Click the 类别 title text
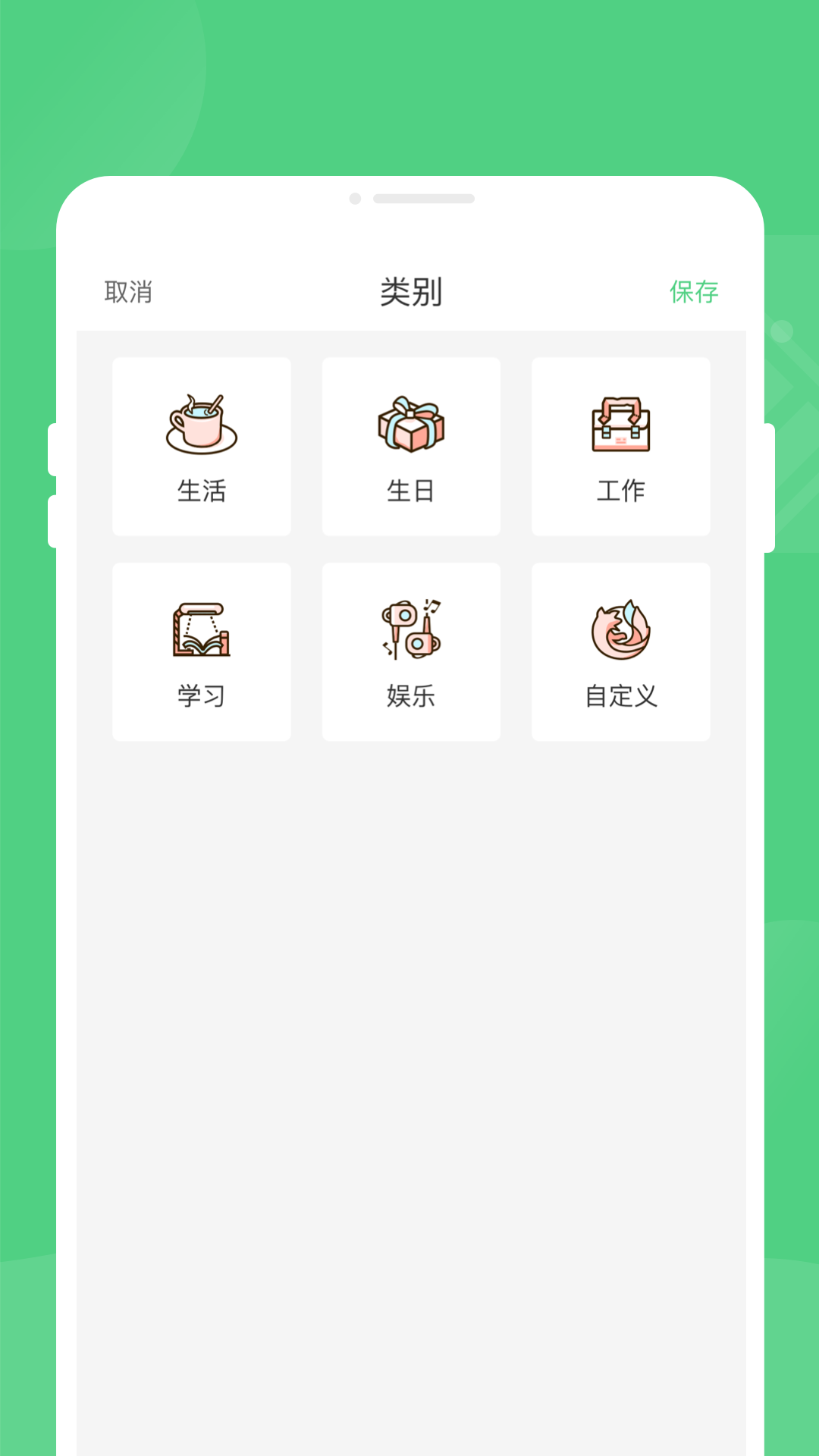 (409, 291)
